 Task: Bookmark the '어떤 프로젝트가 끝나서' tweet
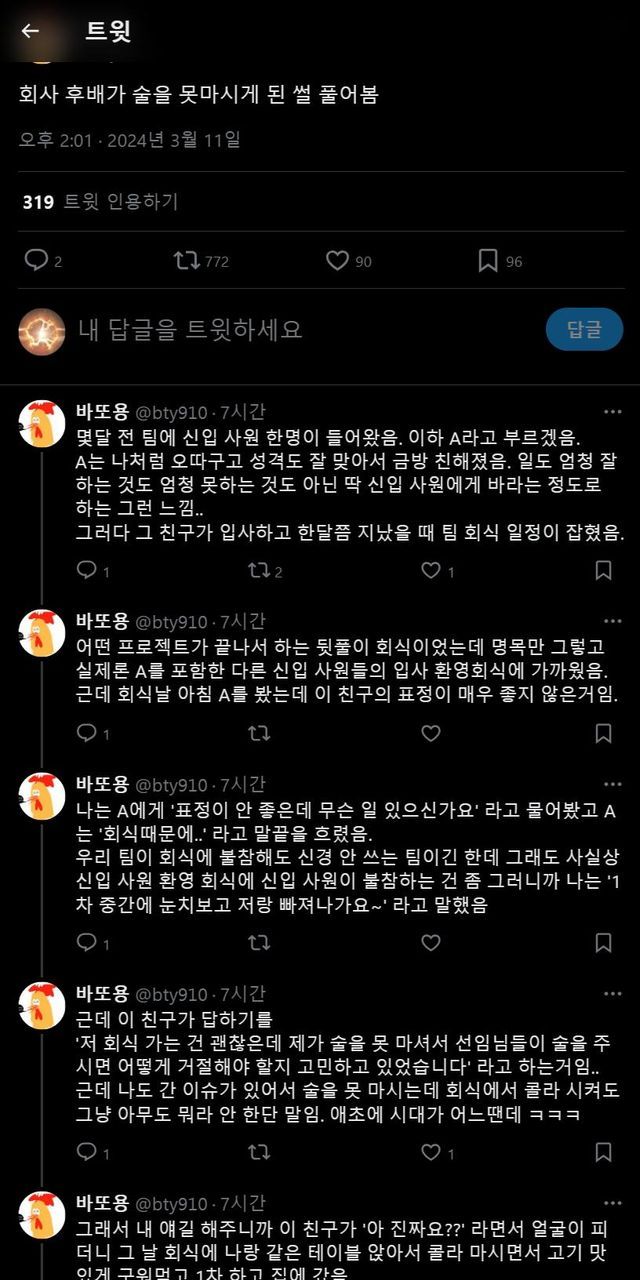[603, 733]
